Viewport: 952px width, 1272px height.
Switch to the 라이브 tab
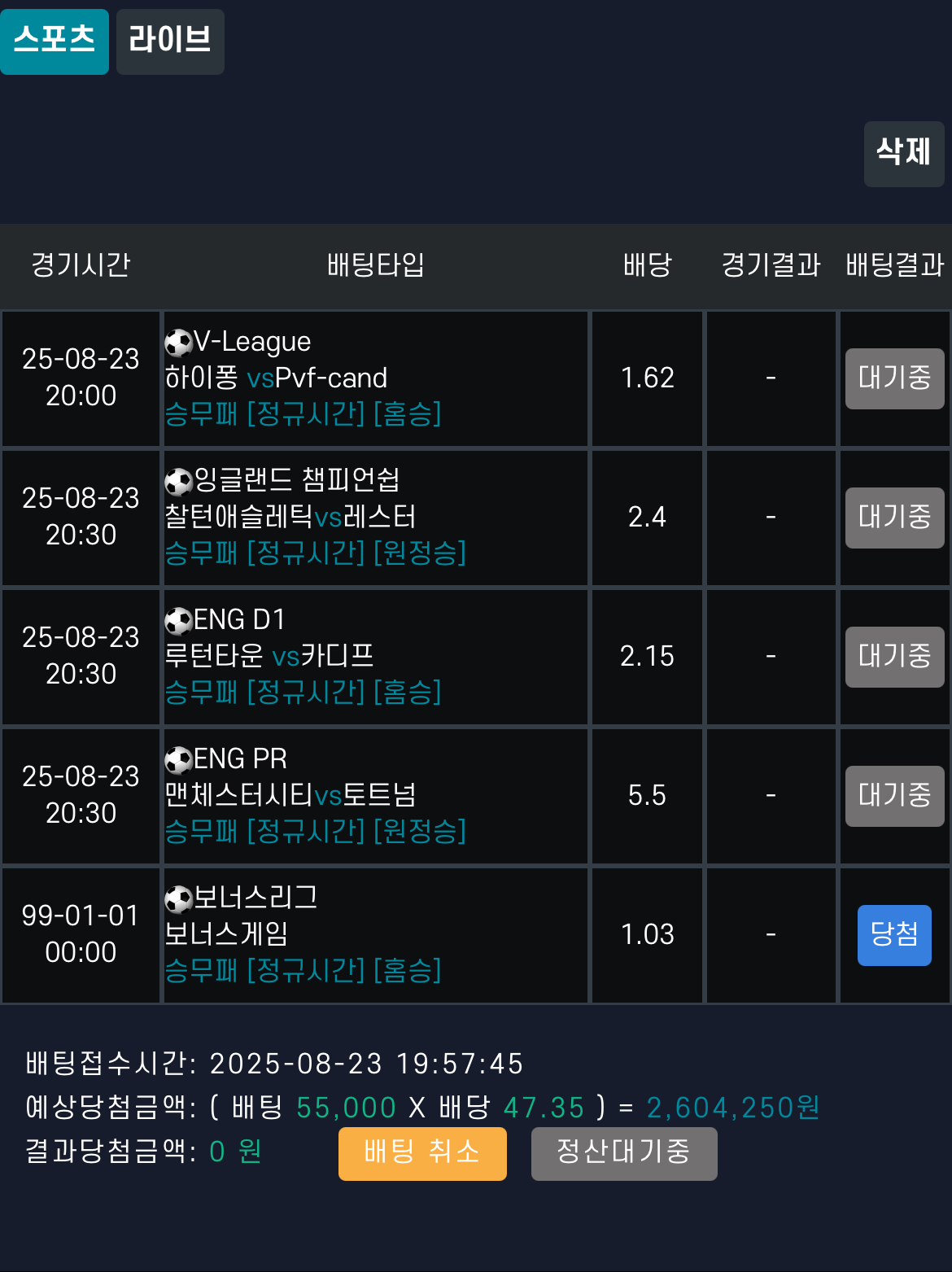pyautogui.click(x=169, y=42)
